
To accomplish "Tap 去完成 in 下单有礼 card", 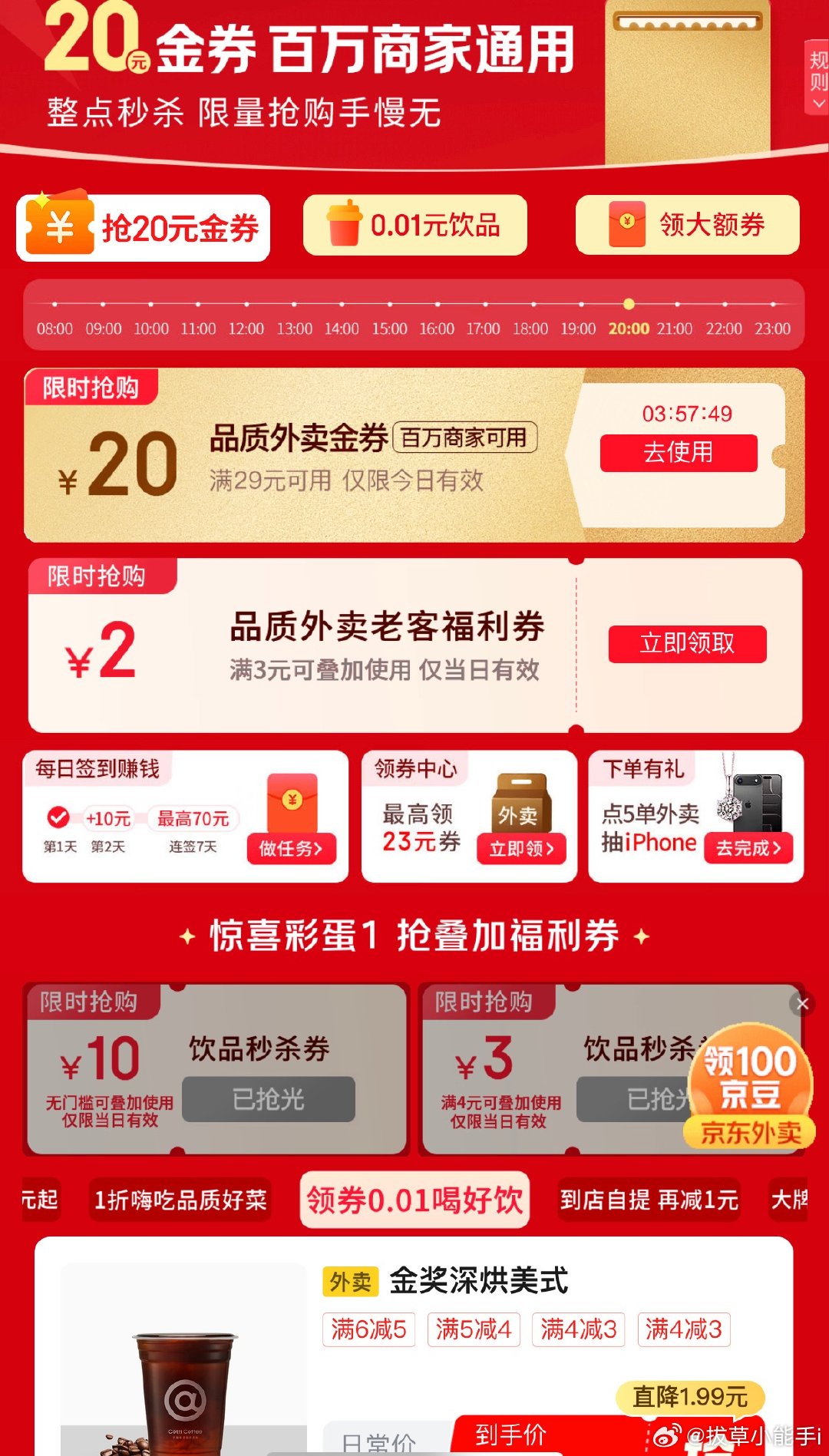I will click(748, 848).
